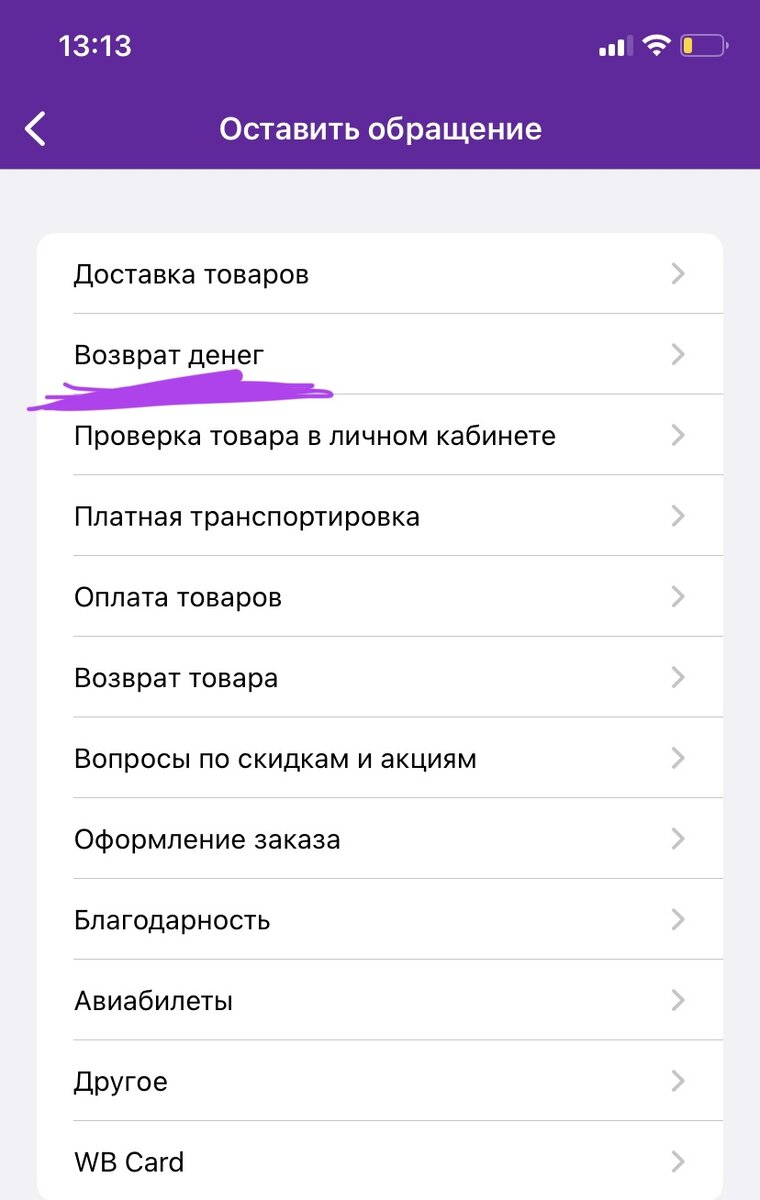Viewport: 760px width, 1200px height.
Task: Open Проверка товара в личном кабинете
Action: 380,436
